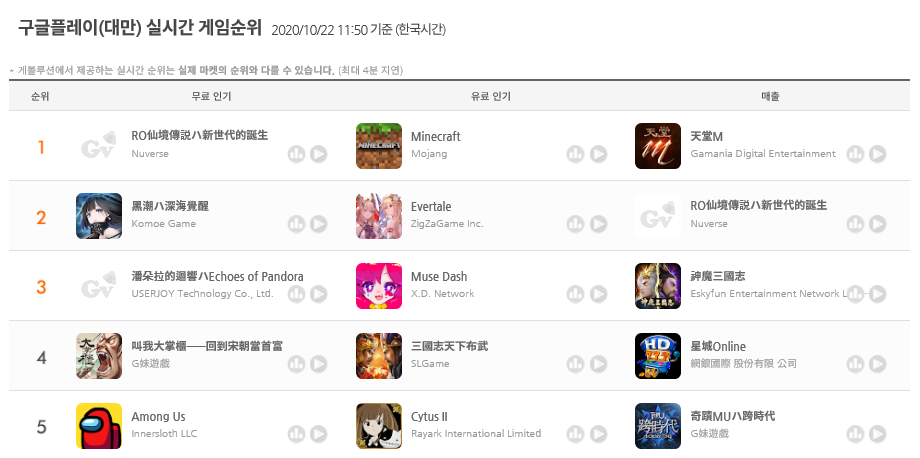Open Cytus II game page
Viewport: 920px width, 458px height.
coord(429,416)
